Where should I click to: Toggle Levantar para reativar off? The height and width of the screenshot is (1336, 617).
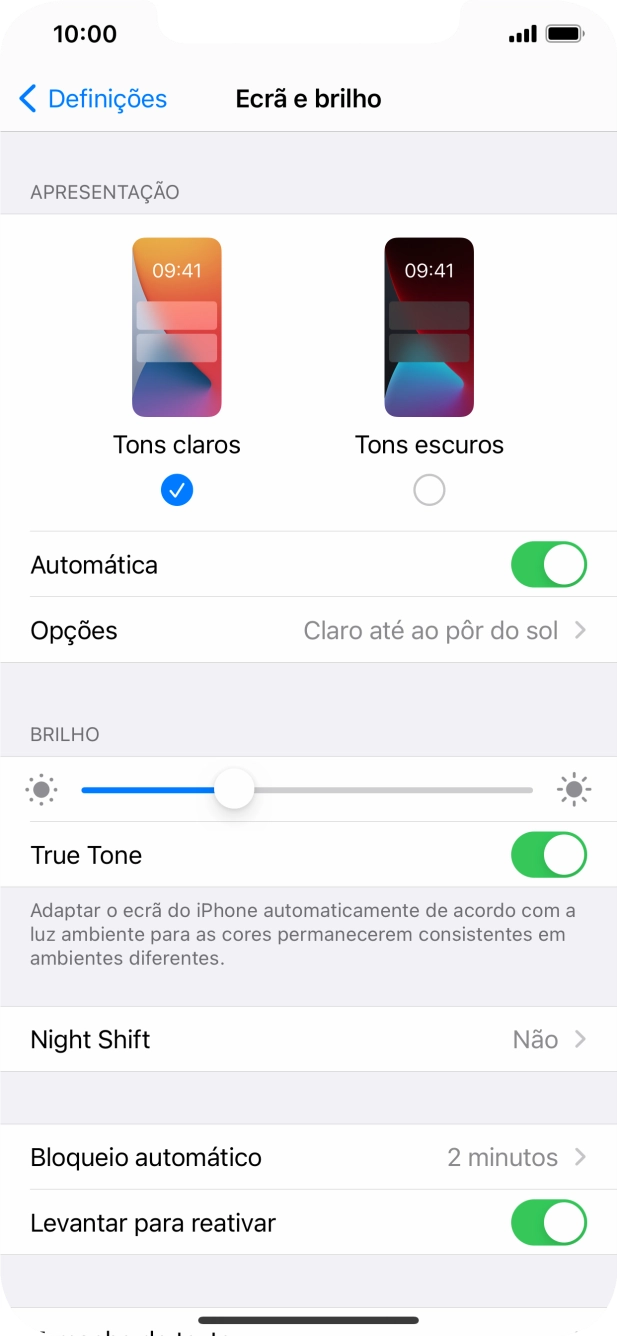click(548, 1223)
